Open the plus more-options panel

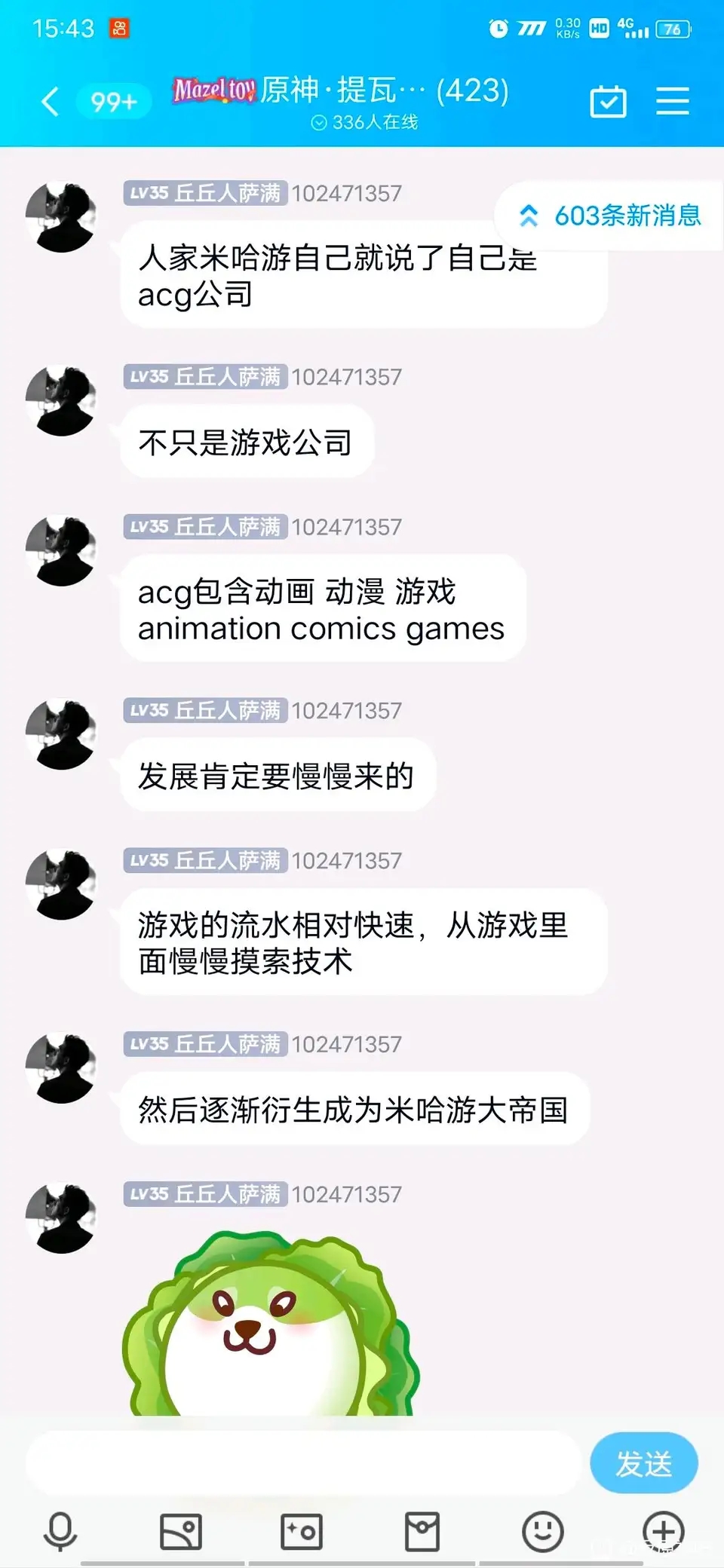(664, 1532)
